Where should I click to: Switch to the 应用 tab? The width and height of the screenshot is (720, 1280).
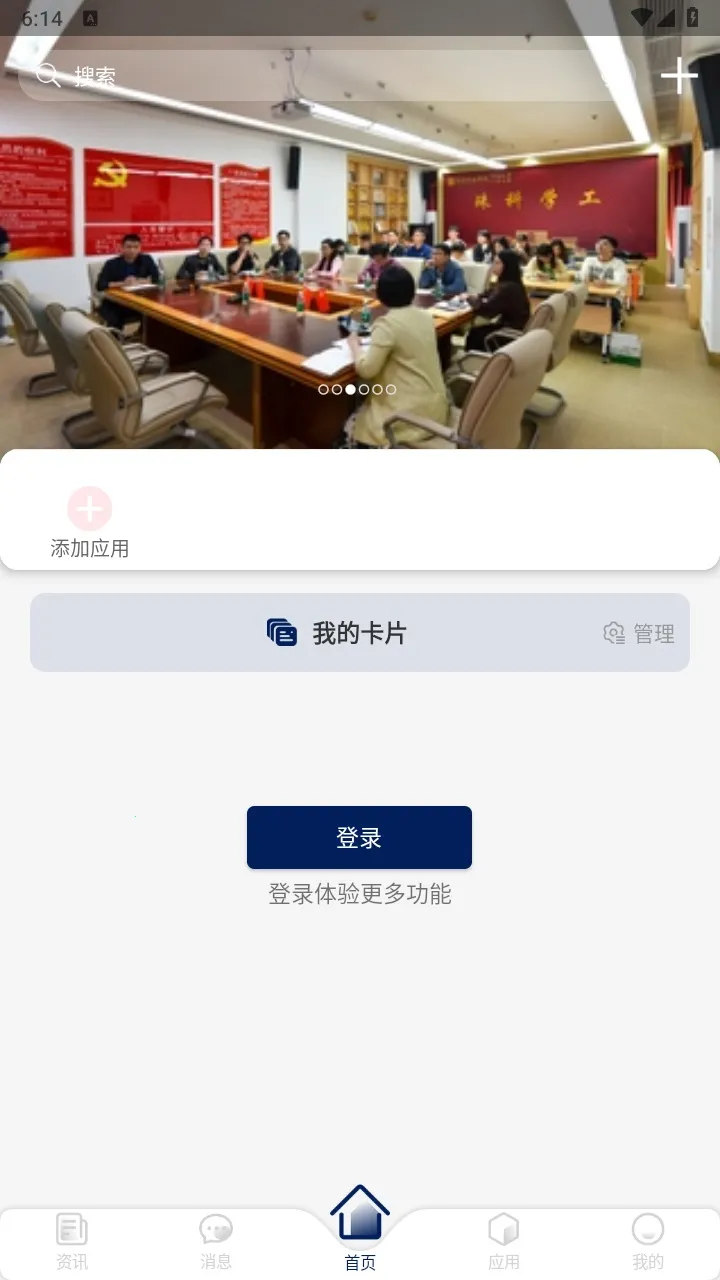[504, 1240]
